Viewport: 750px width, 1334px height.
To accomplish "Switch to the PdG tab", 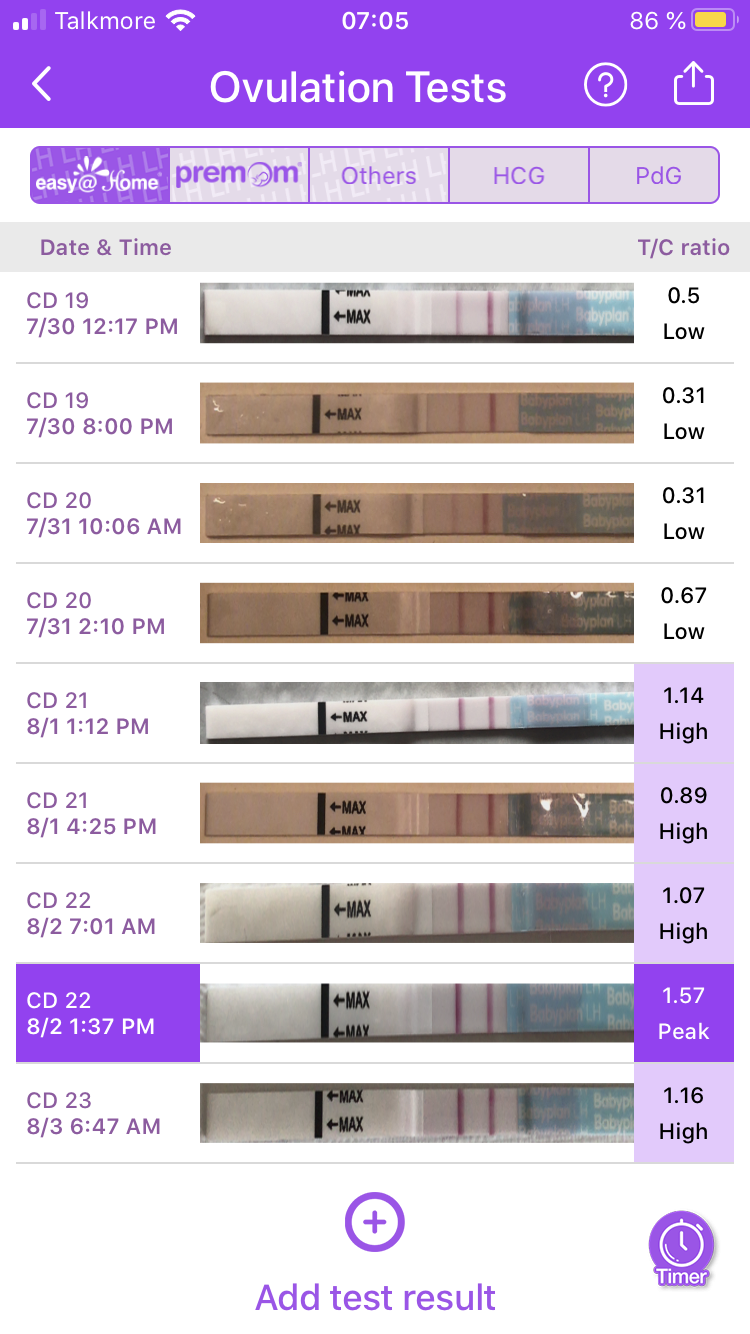I will (658, 176).
